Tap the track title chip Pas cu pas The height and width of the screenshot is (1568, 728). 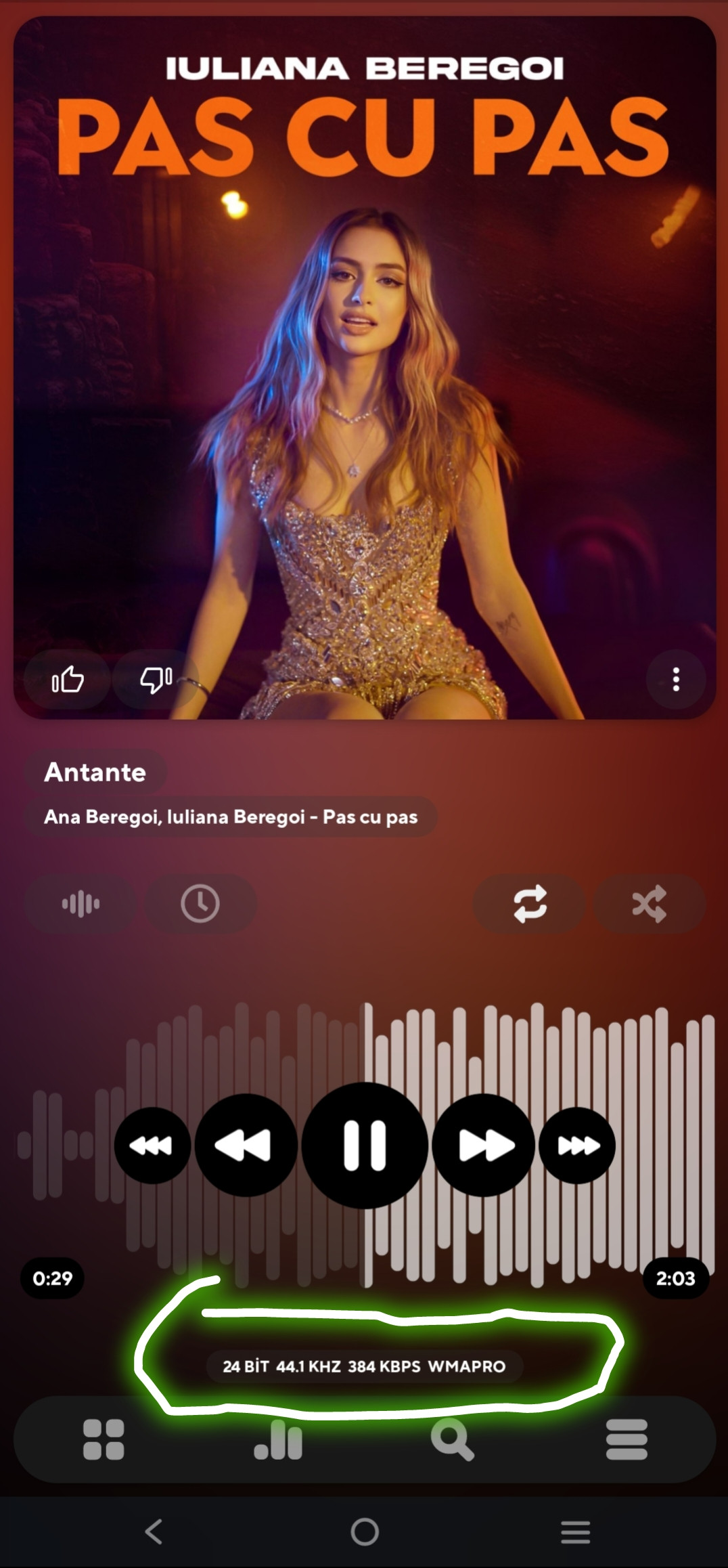[x=231, y=817]
